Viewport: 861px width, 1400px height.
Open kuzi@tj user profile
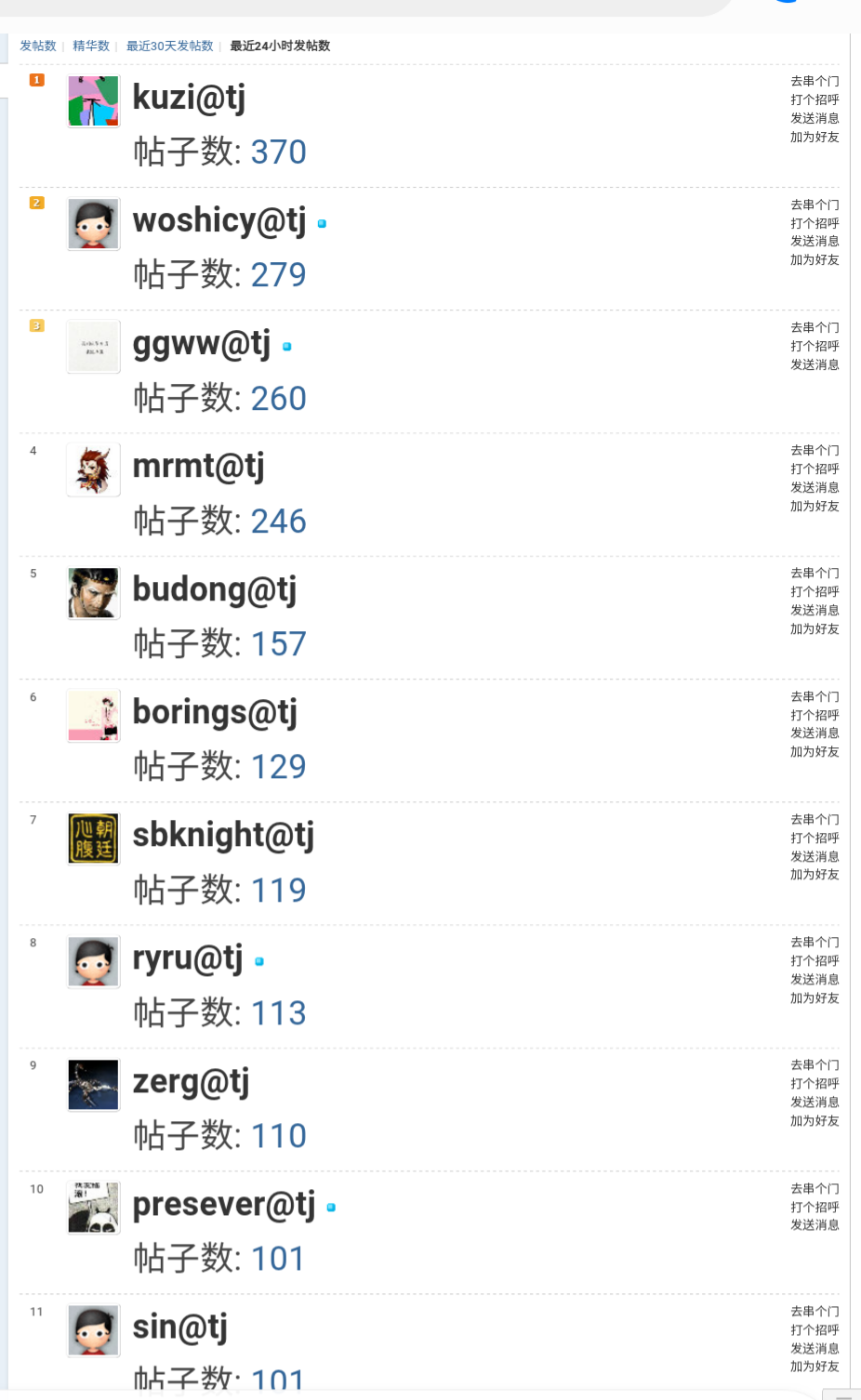click(189, 98)
